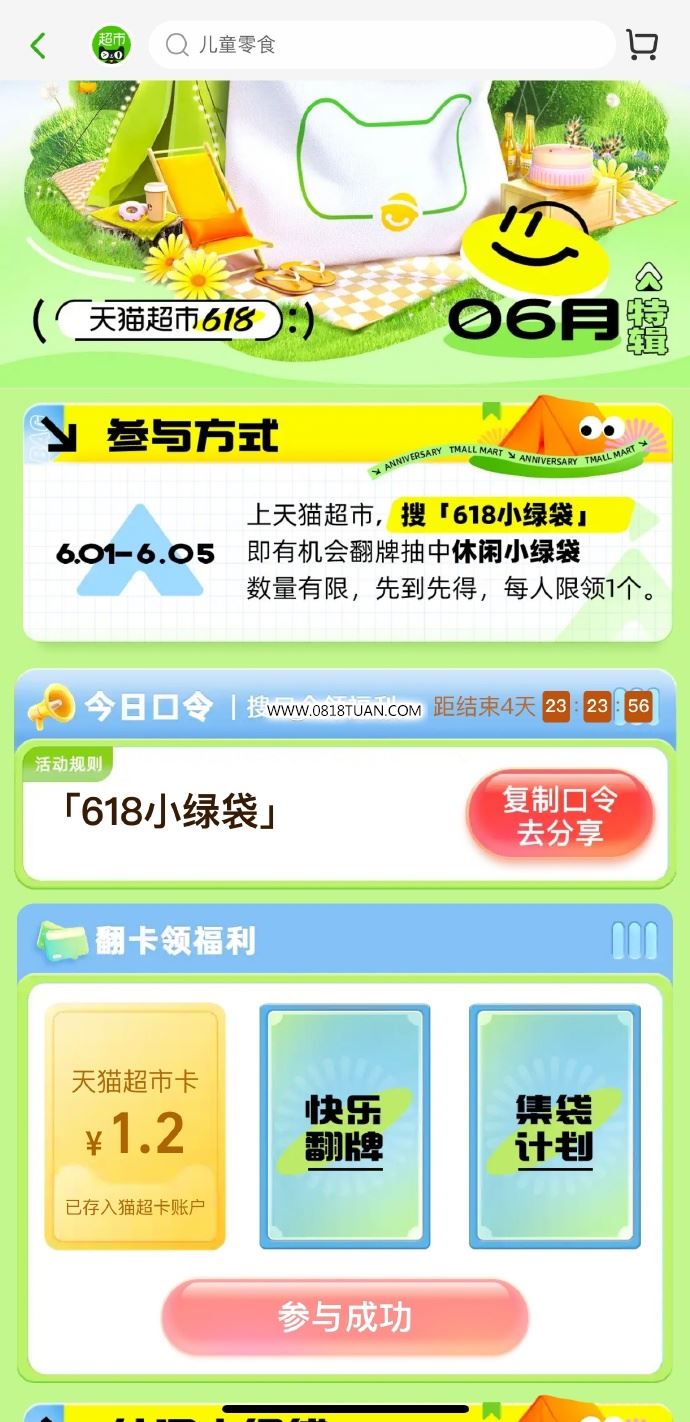Open the 活动规则 activity rules
Viewport: 690px width, 1422px height.
click(68, 764)
